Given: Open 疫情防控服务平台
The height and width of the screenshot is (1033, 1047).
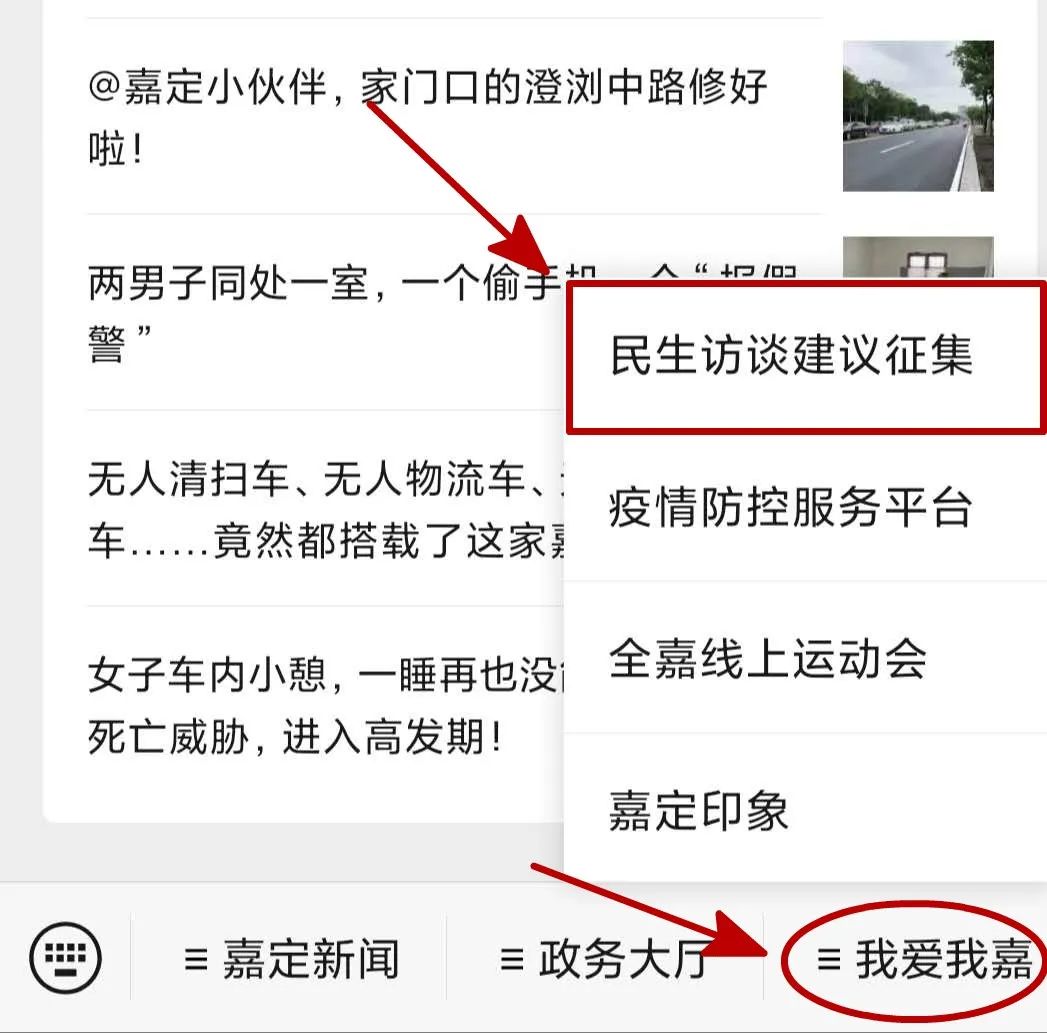Looking at the screenshot, I should pyautogui.click(x=791, y=508).
